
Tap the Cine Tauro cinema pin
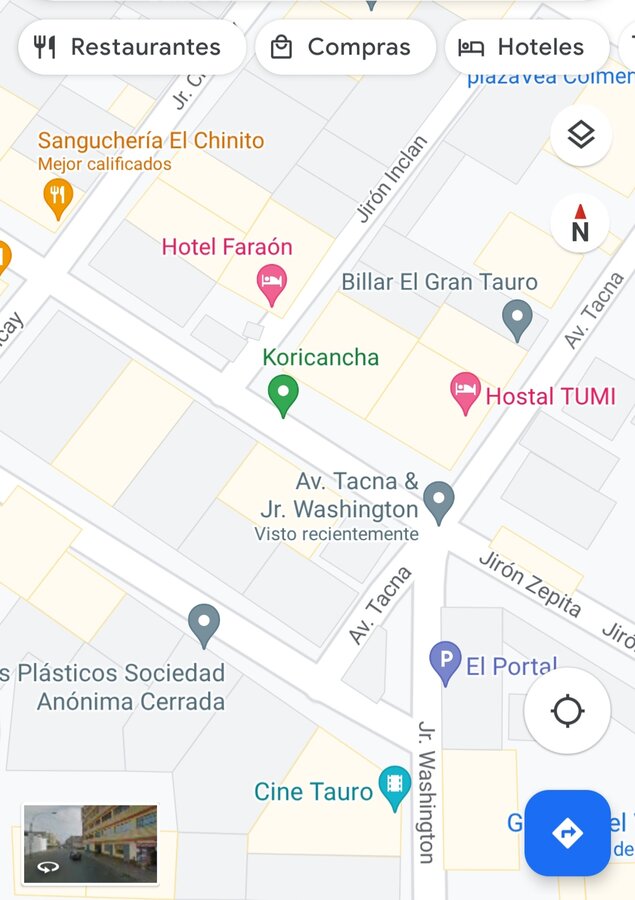click(x=395, y=786)
